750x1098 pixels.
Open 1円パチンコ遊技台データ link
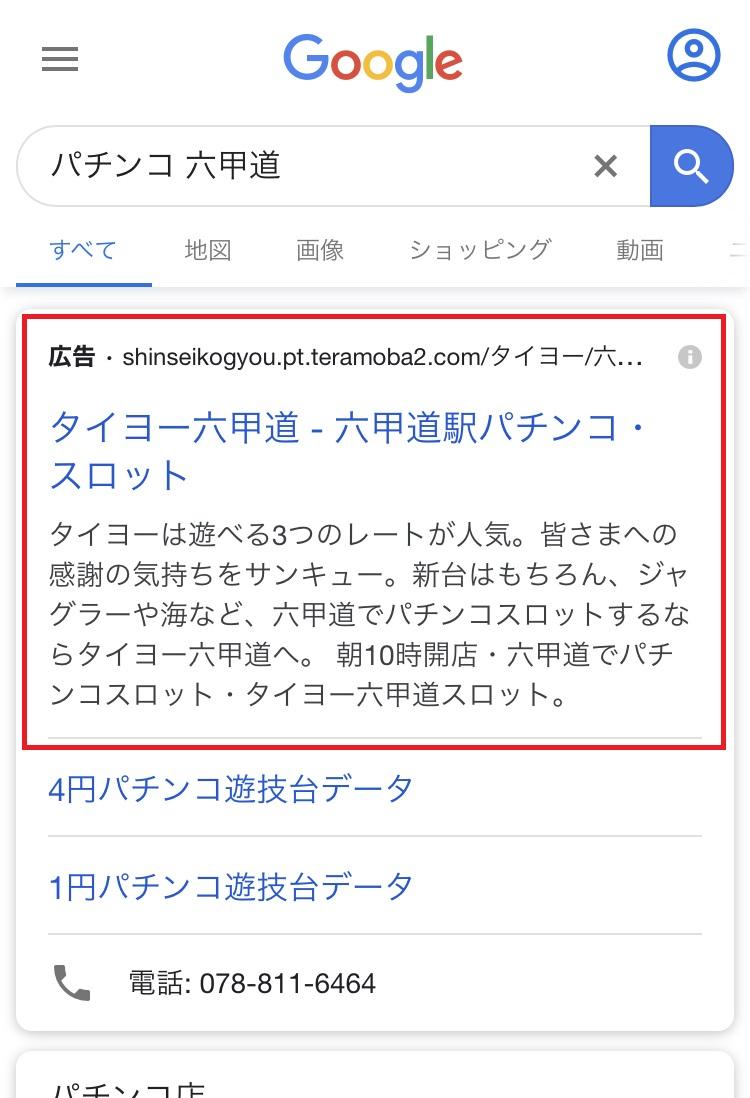(231, 886)
